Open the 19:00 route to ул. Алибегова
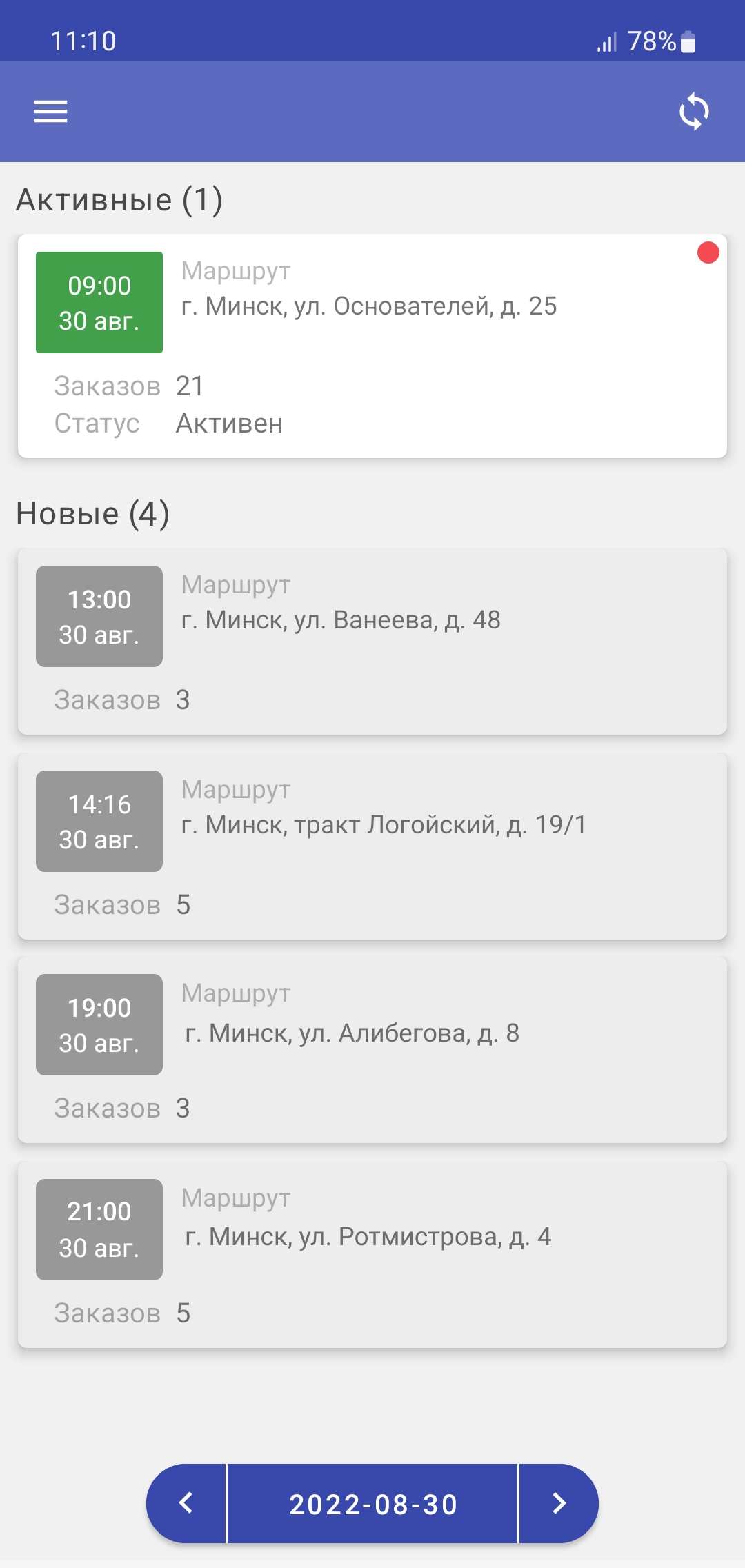The height and width of the screenshot is (1568, 745). [x=372, y=1049]
